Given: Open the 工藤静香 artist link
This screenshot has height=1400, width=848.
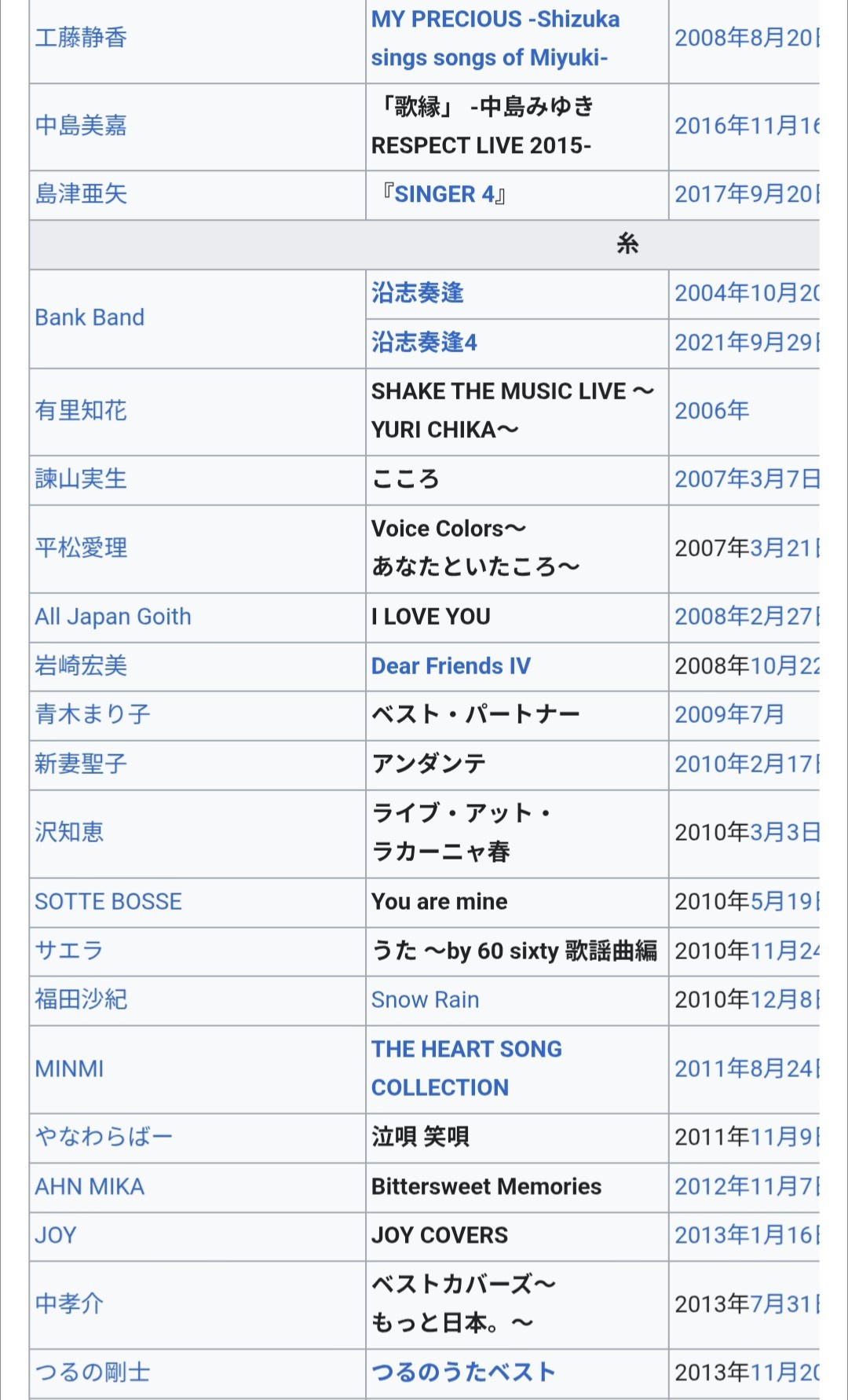Looking at the screenshot, I should coord(81,37).
